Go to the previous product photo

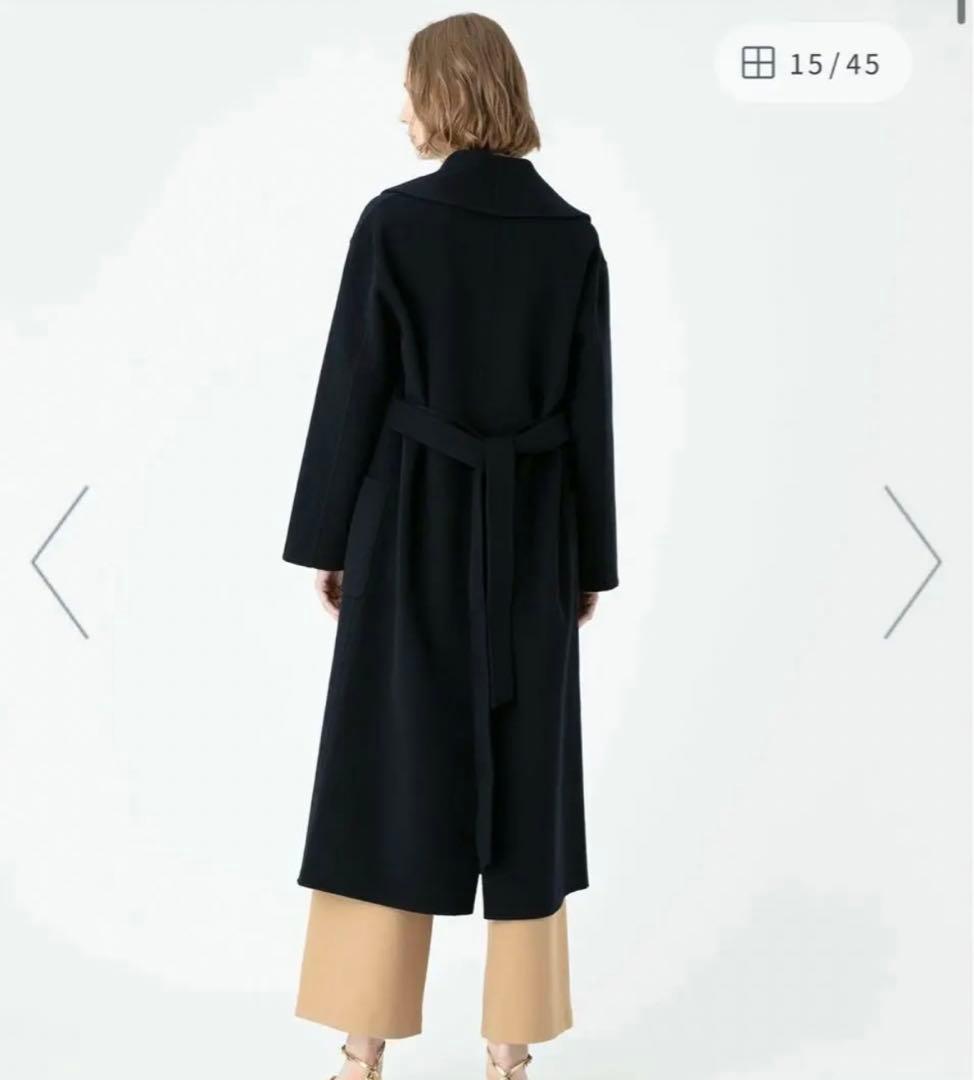click(x=60, y=562)
